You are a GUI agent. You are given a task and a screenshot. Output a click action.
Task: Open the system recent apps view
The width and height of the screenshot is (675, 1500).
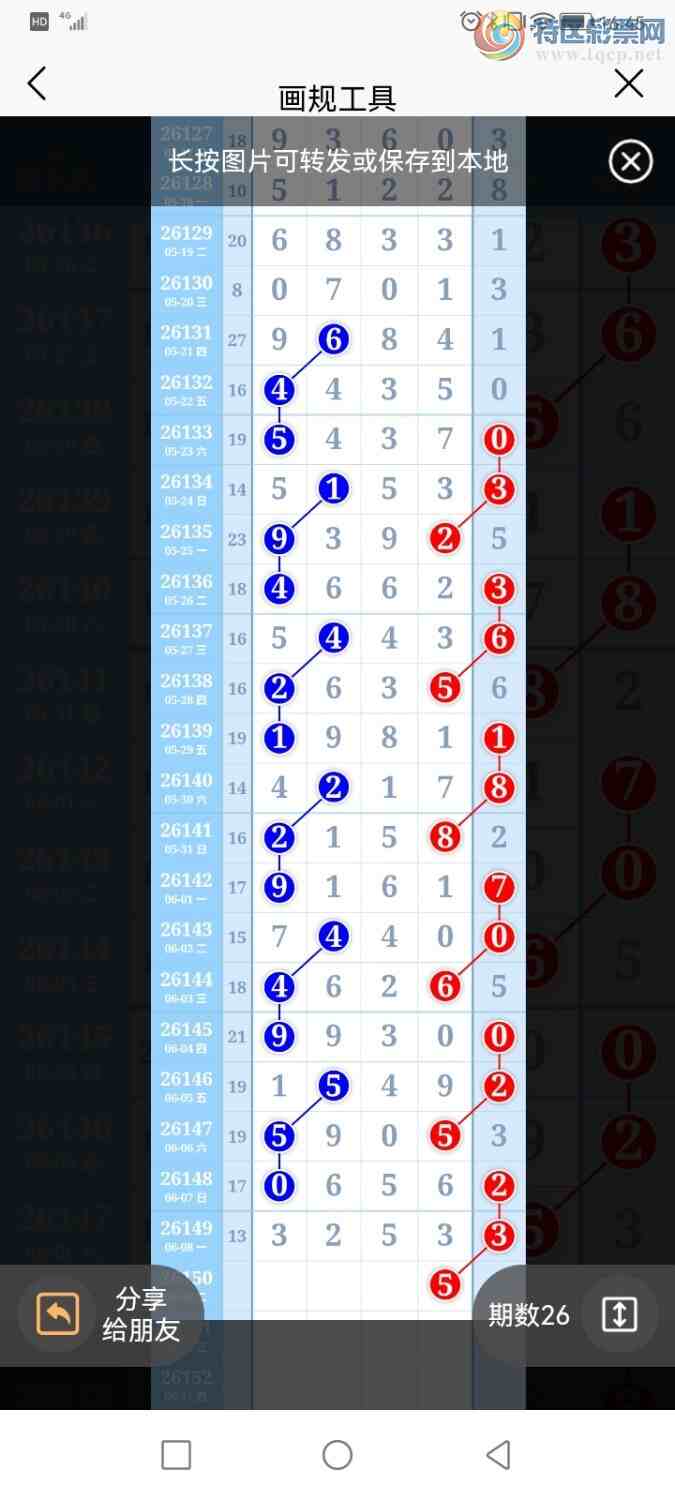pos(176,1454)
